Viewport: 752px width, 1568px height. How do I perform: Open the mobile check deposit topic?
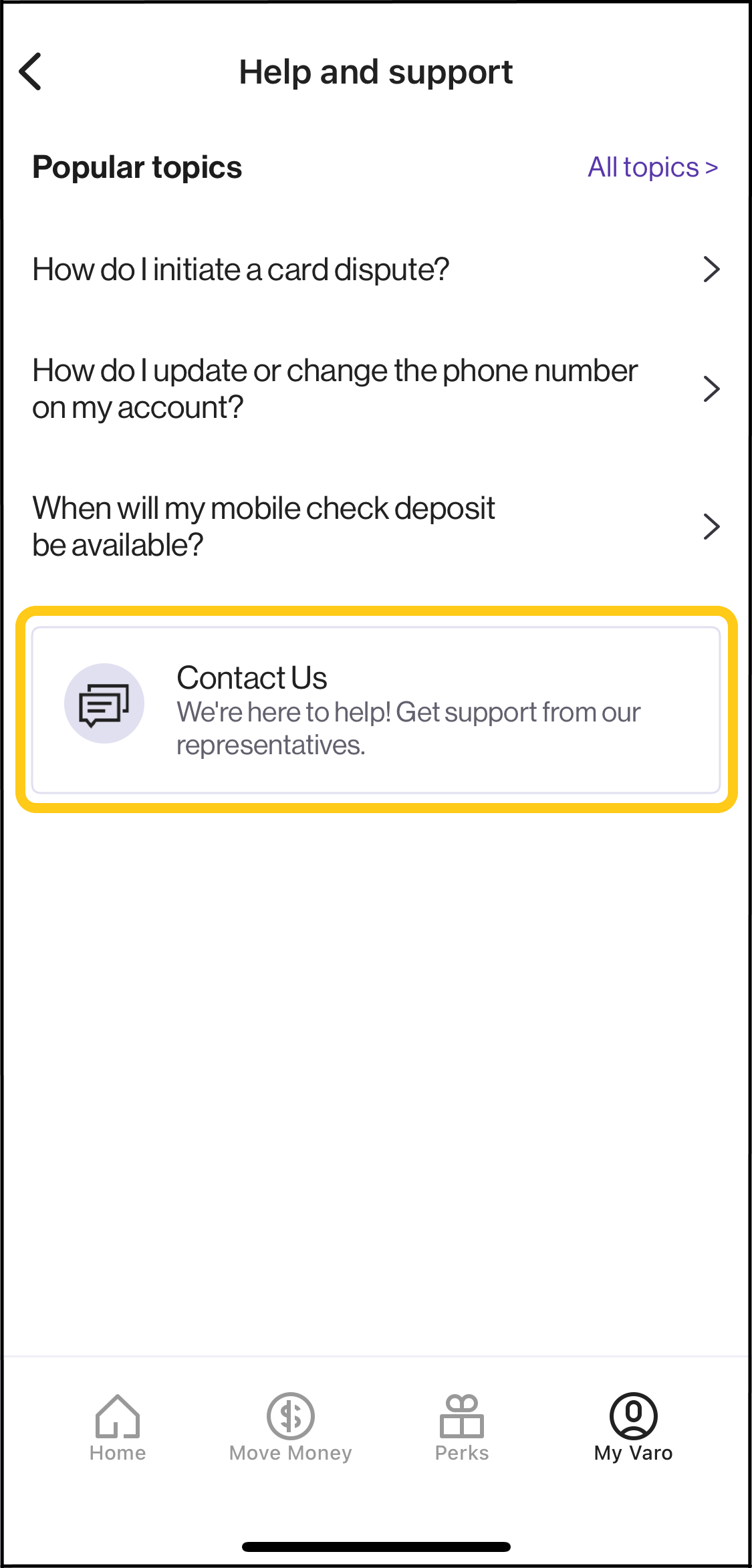point(376,526)
